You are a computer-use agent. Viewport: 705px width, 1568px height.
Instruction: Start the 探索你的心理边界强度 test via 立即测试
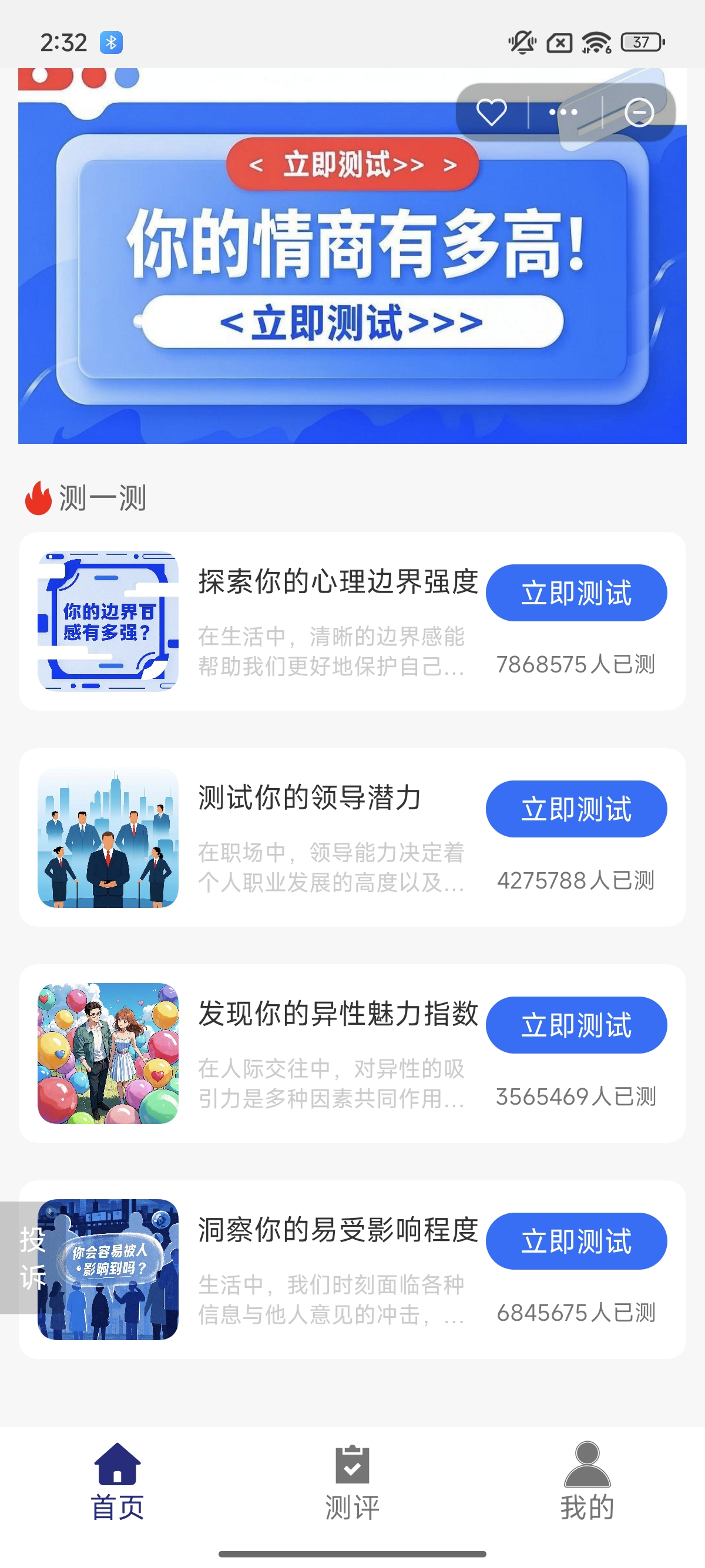coord(576,593)
